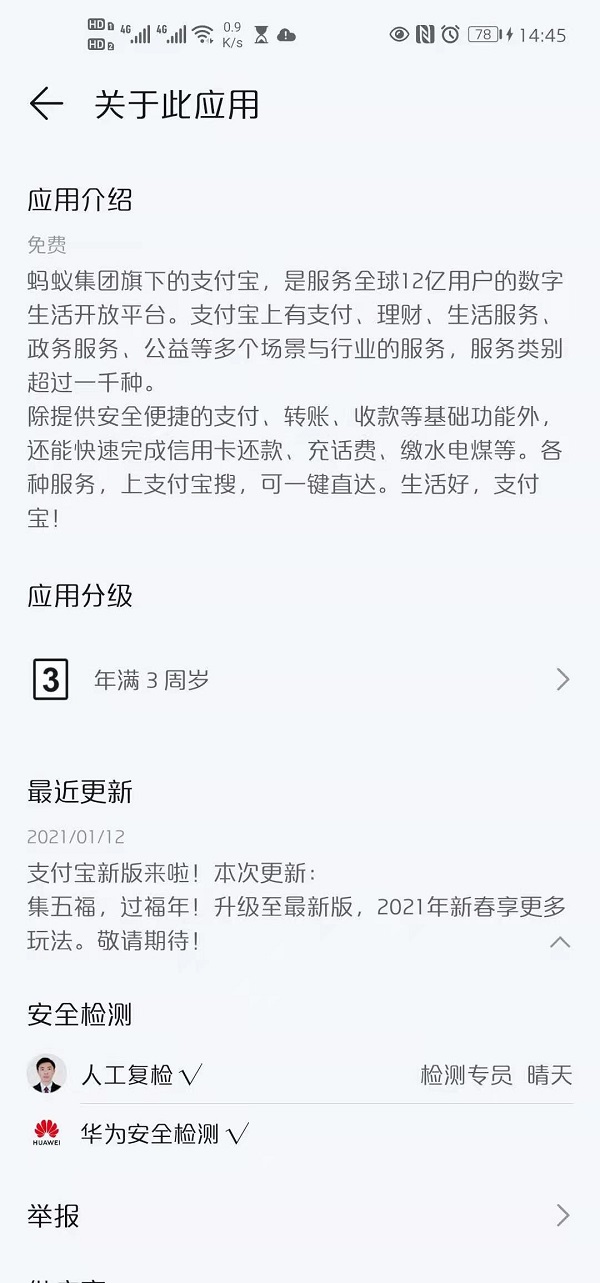
Task: Open the 年满 3 周岁 rating details
Action: click(x=300, y=681)
